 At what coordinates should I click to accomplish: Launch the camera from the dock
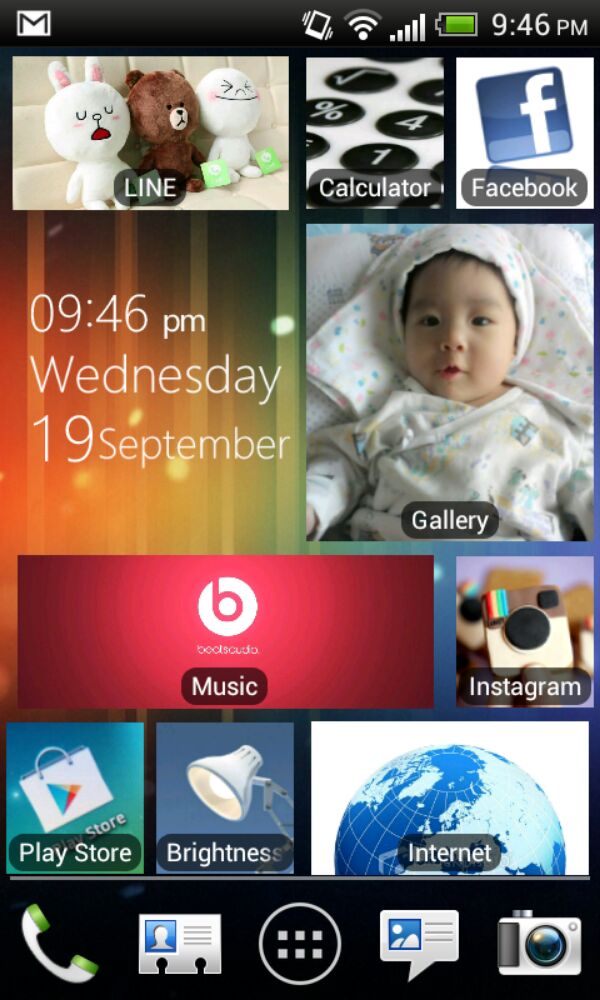coord(540,943)
